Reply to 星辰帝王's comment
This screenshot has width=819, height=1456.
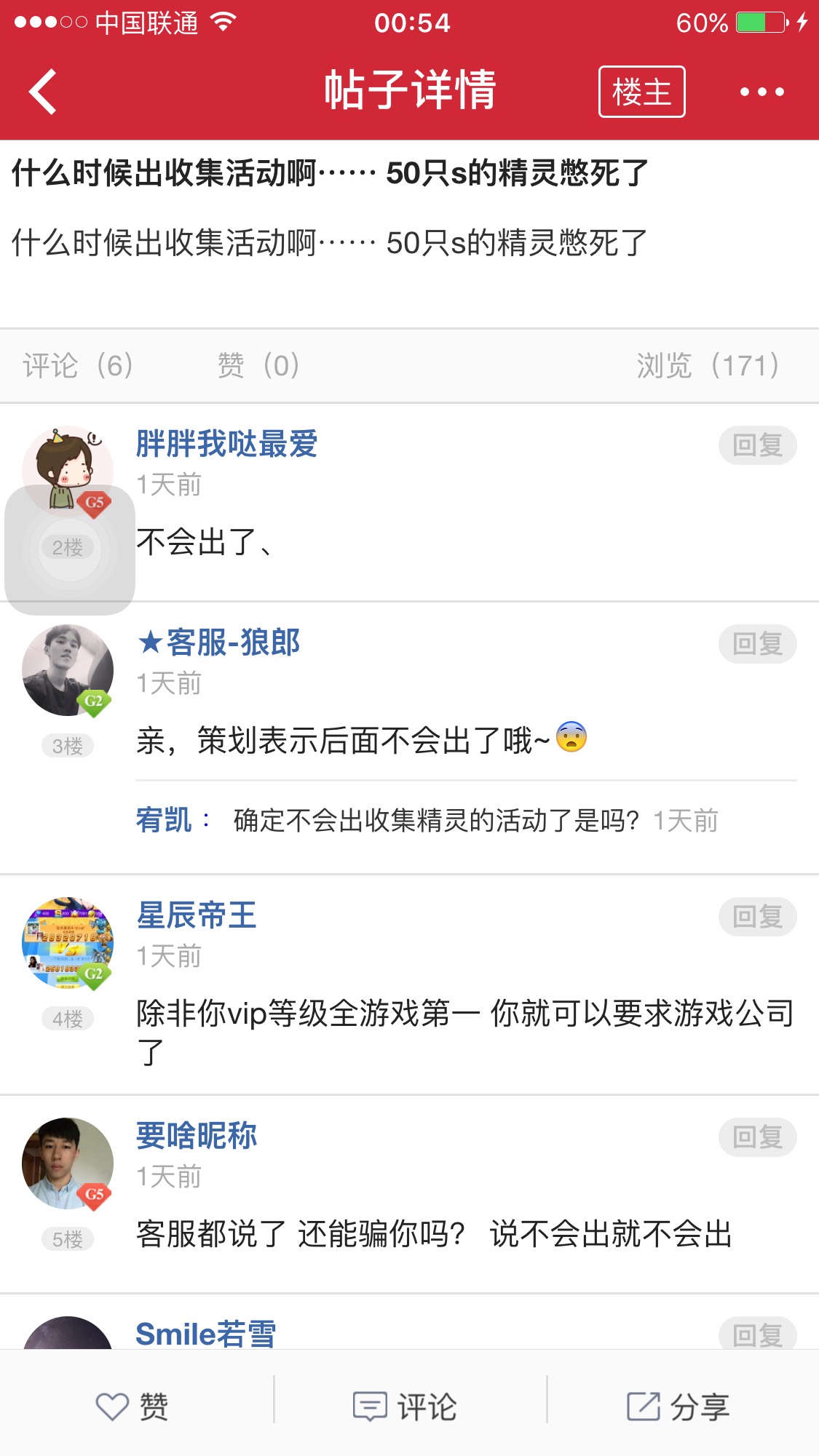coord(757,916)
